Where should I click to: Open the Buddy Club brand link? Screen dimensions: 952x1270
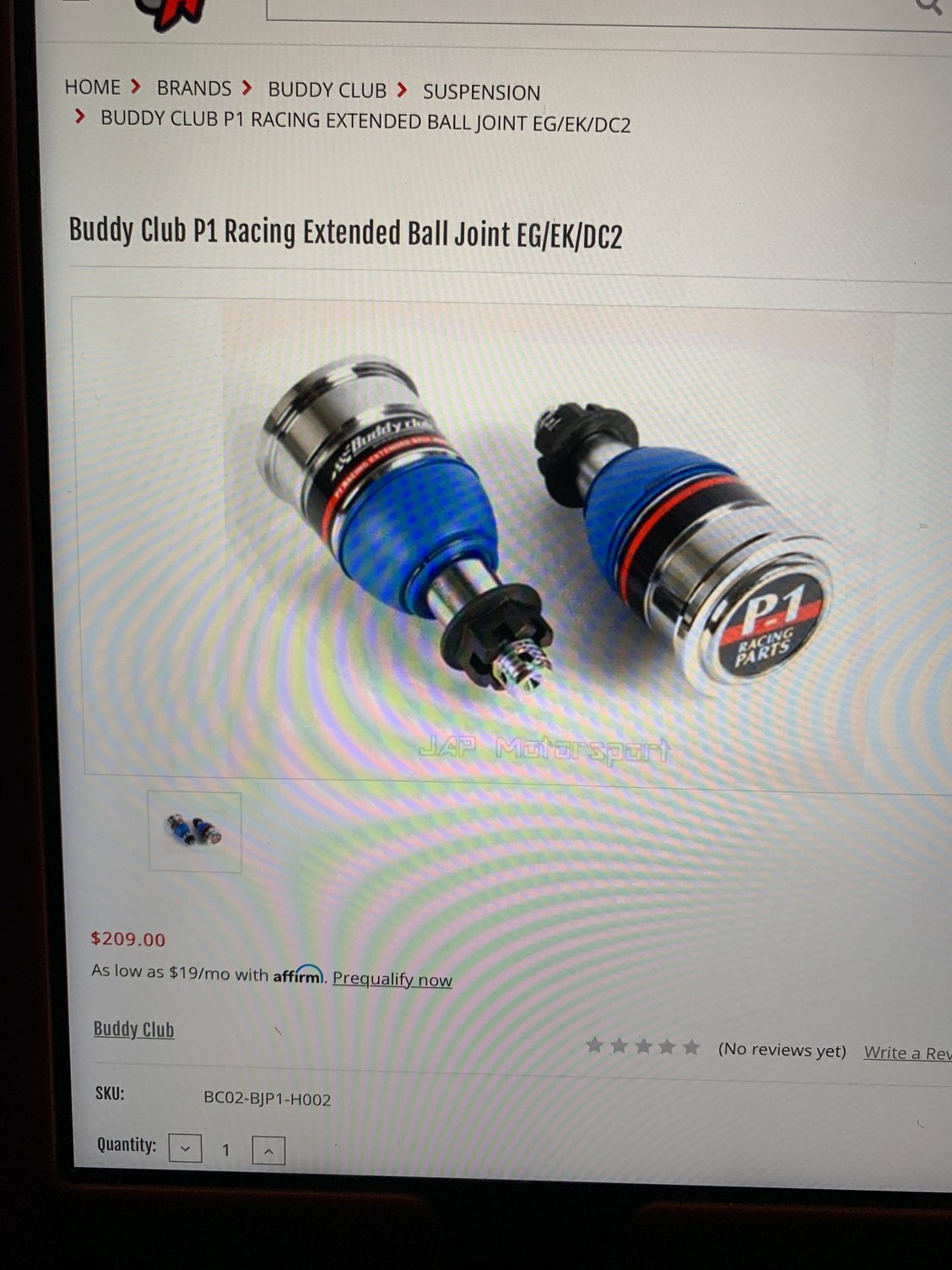click(x=133, y=1029)
